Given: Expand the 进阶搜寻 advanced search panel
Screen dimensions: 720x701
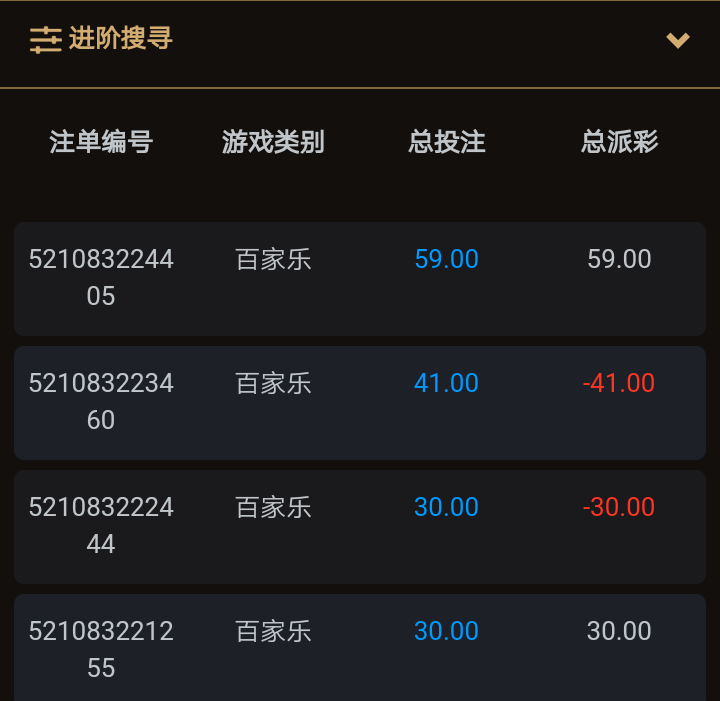Looking at the screenshot, I should point(678,41).
